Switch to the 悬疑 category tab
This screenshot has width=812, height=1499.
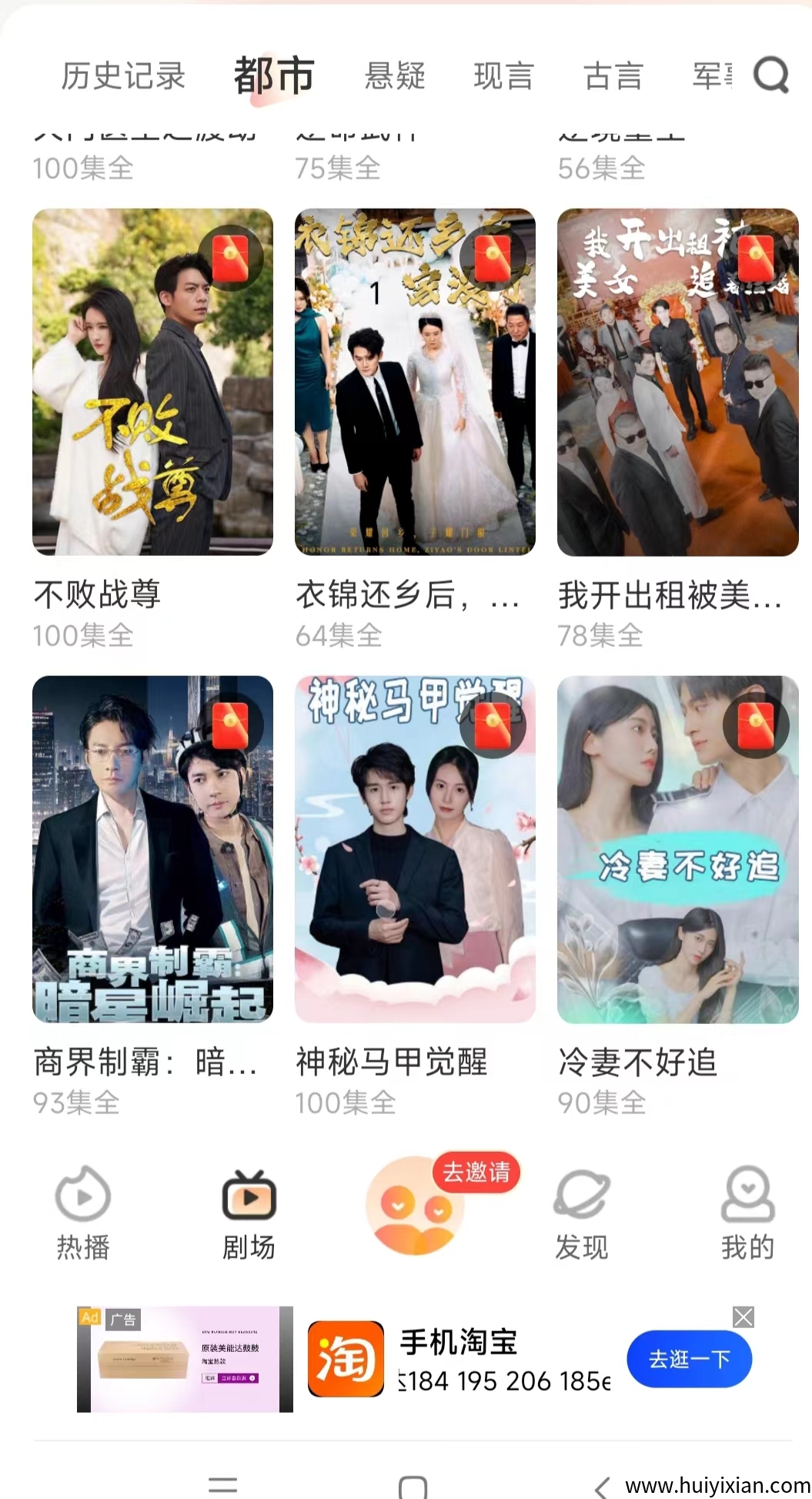[395, 76]
